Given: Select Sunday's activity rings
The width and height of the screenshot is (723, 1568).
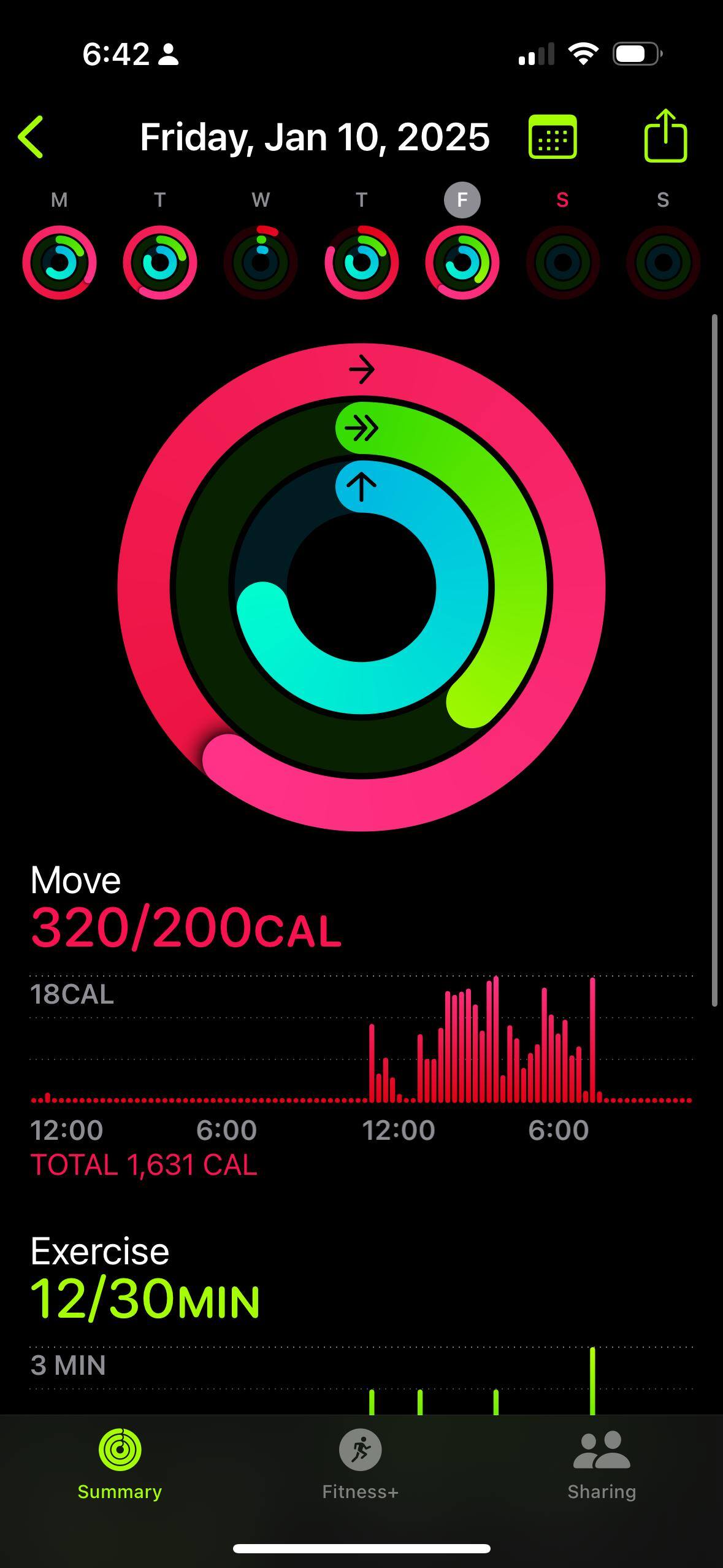Looking at the screenshot, I should (663, 263).
